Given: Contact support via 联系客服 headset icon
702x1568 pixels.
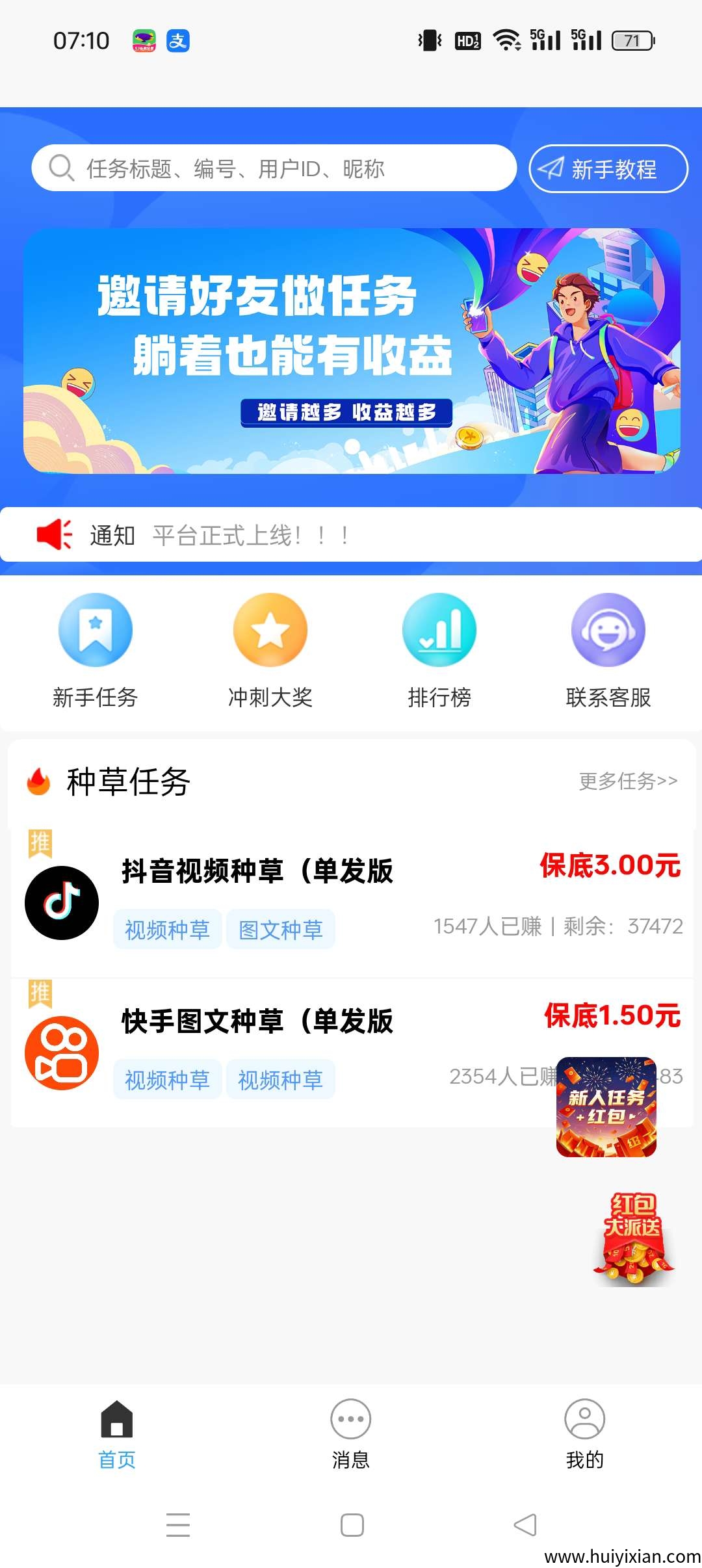Looking at the screenshot, I should tap(608, 629).
